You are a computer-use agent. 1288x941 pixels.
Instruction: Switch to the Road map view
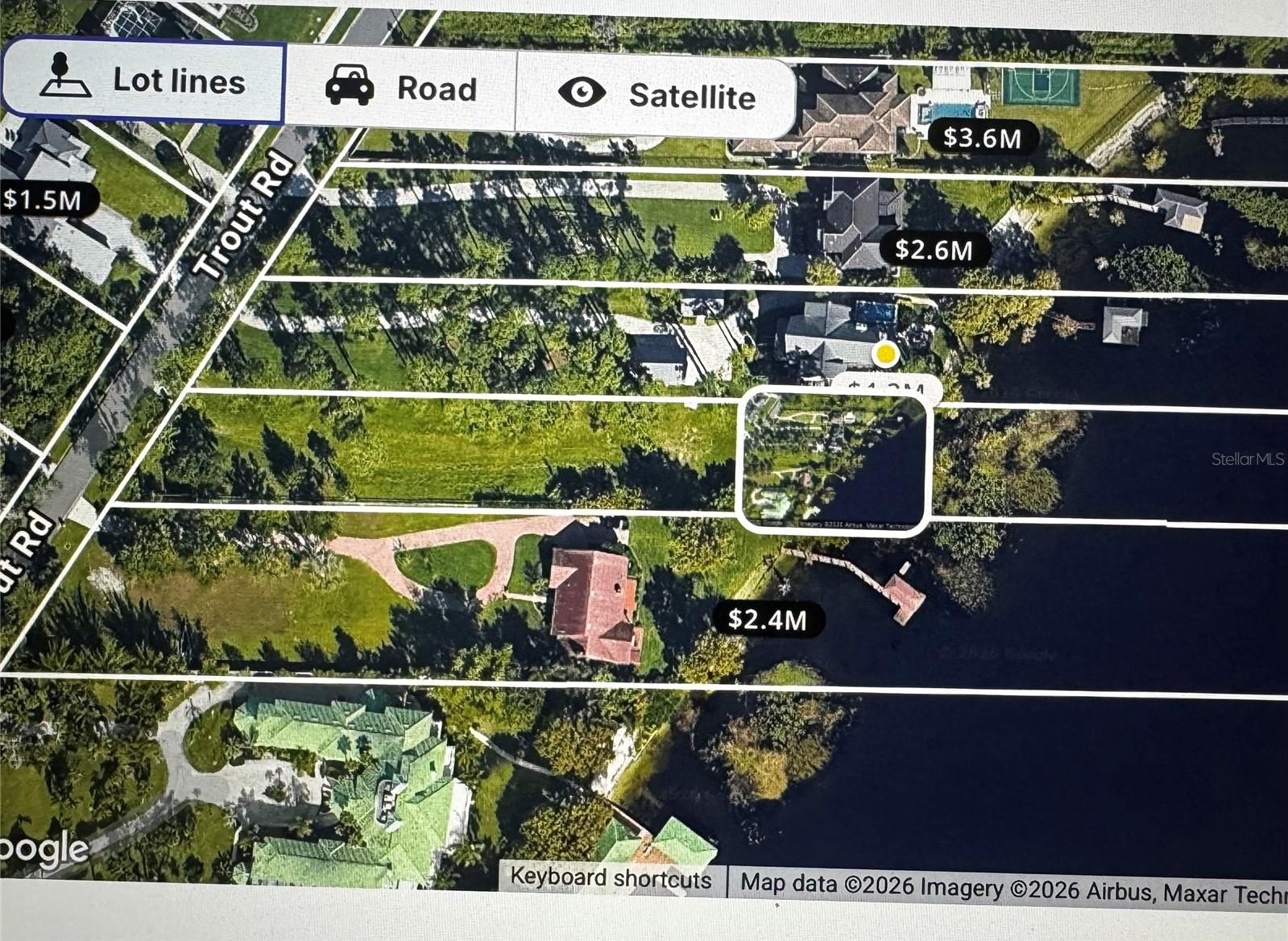[x=401, y=88]
